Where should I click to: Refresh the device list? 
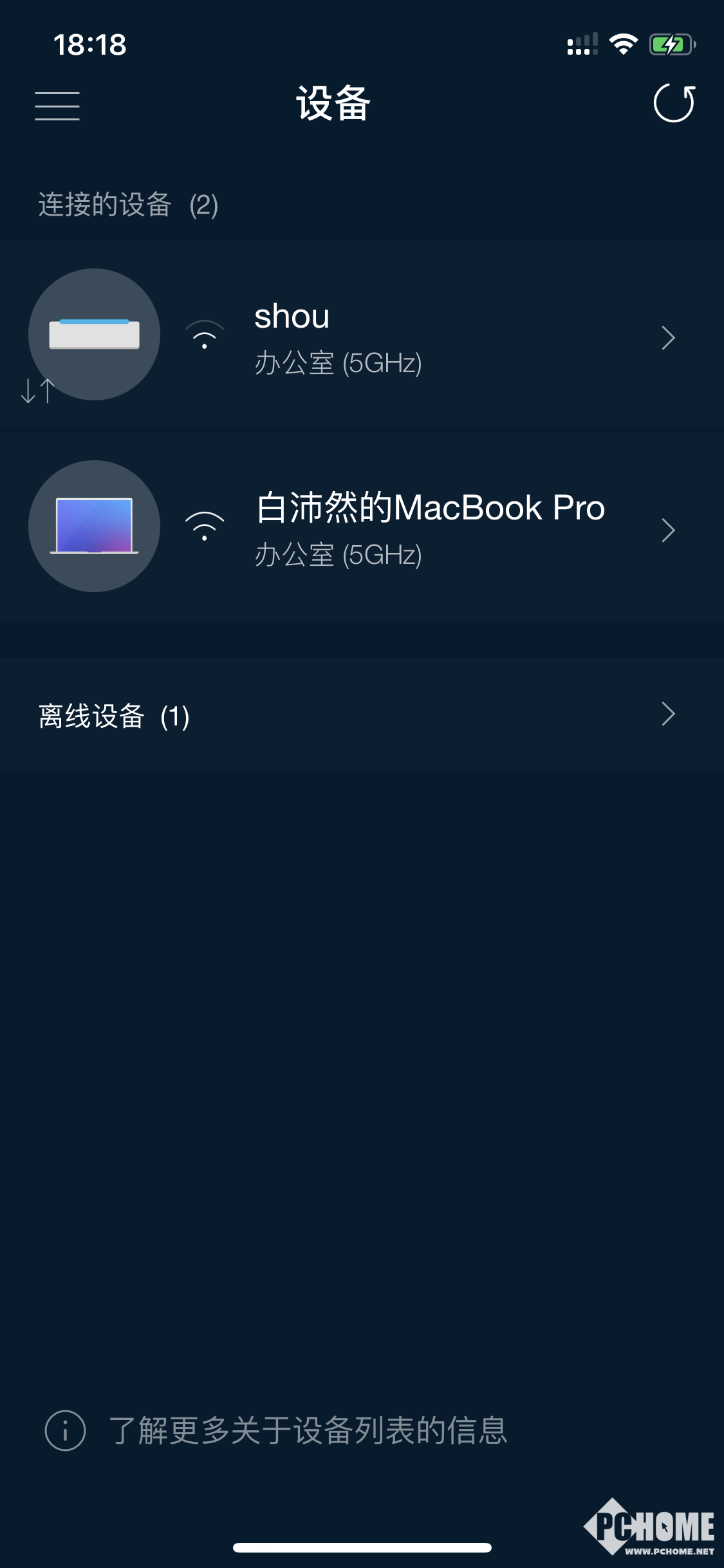coord(674,103)
